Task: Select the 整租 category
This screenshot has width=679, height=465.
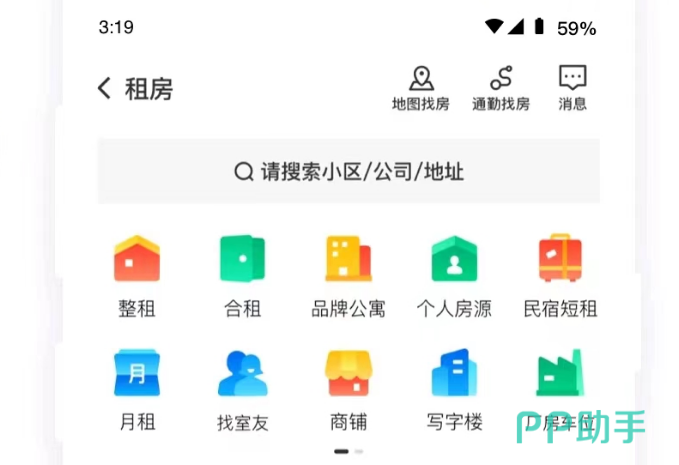Action: coord(137,275)
